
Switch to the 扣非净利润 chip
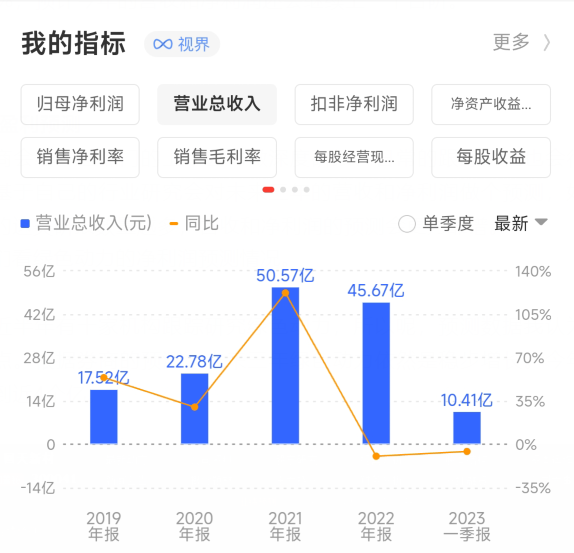(x=354, y=104)
